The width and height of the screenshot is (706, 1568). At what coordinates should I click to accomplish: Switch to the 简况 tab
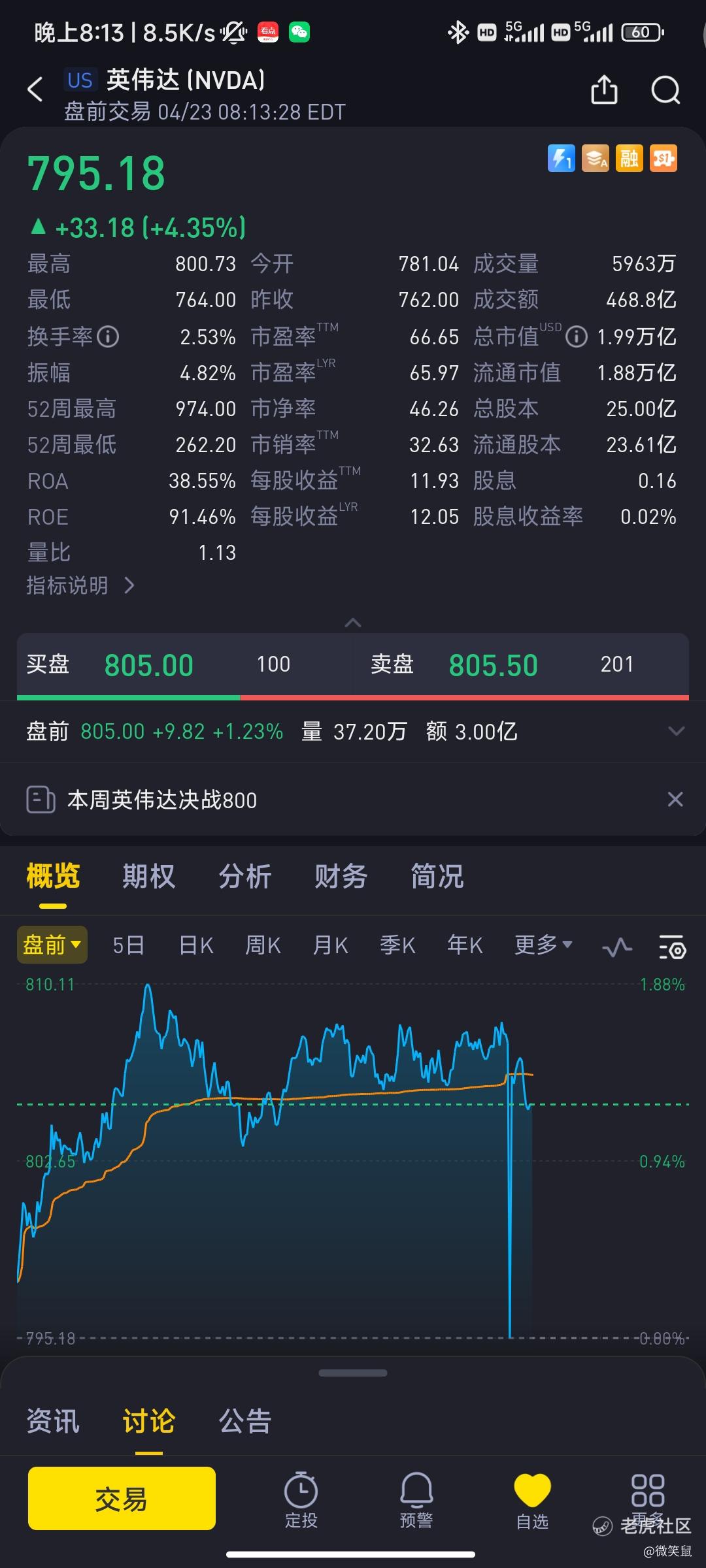click(437, 876)
